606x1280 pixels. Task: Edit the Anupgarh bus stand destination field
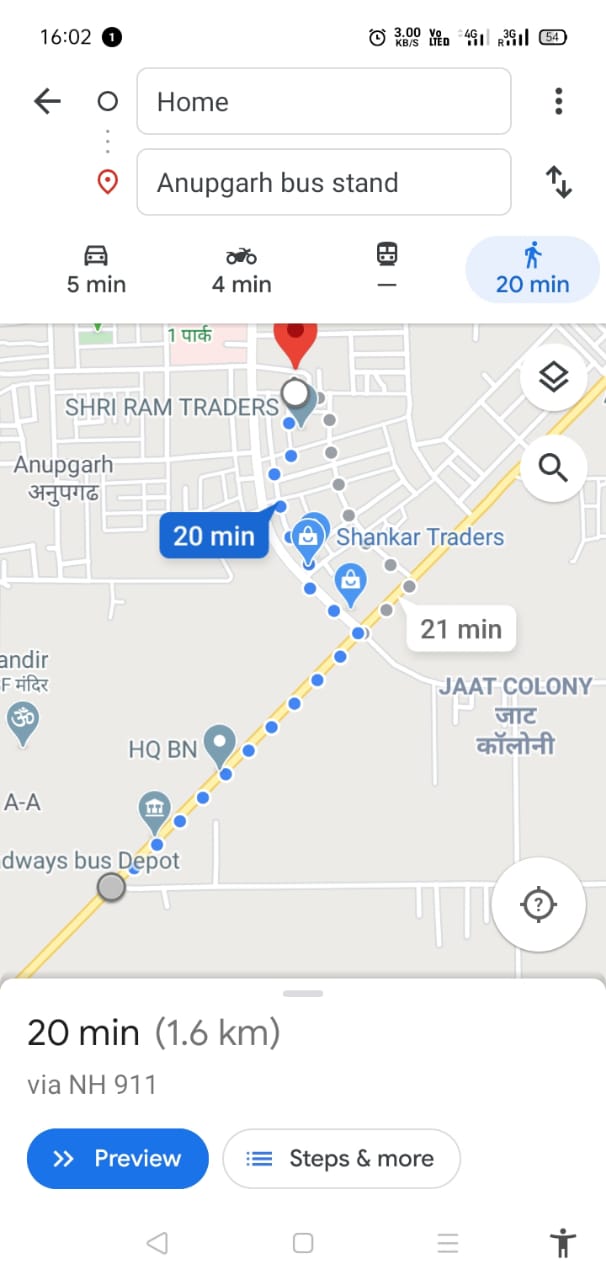click(323, 182)
